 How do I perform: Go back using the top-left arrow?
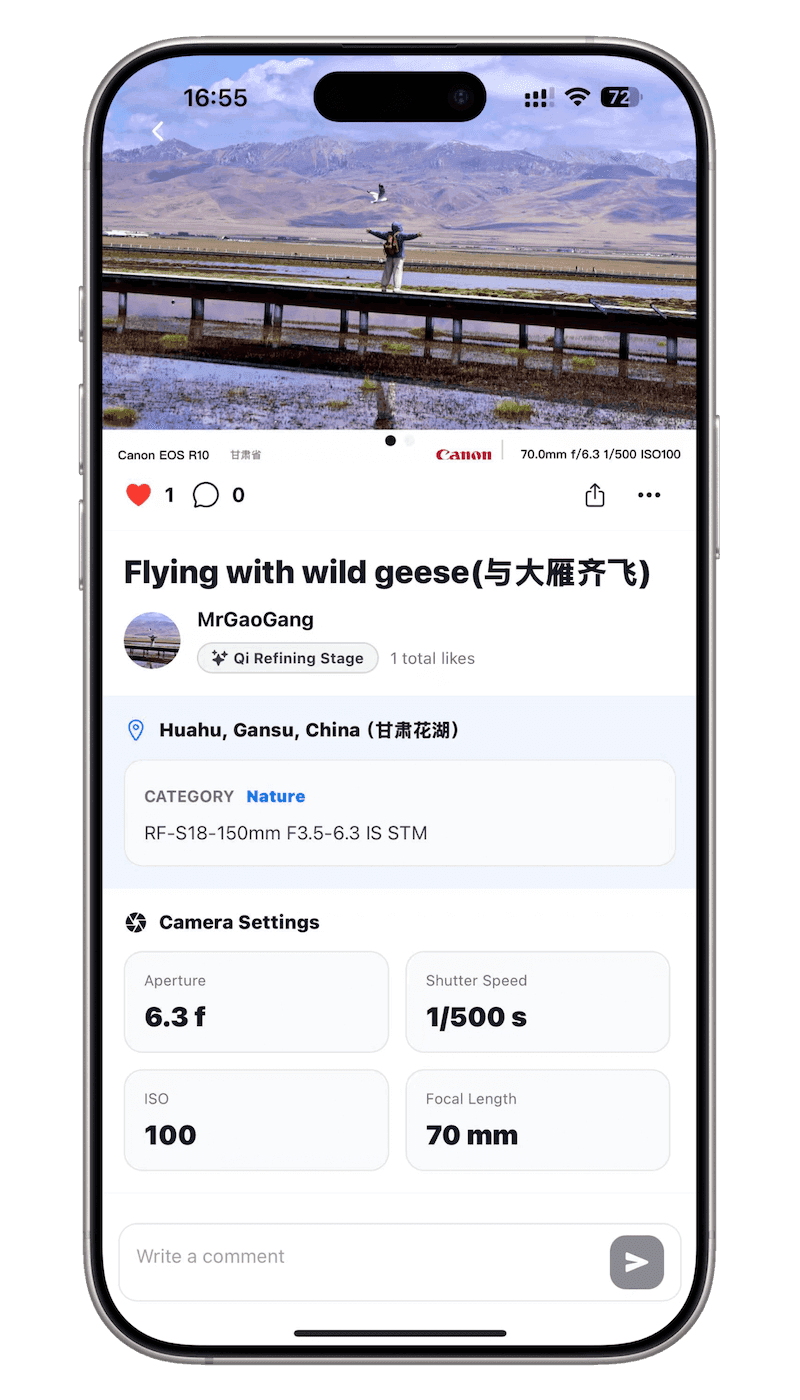[157, 131]
